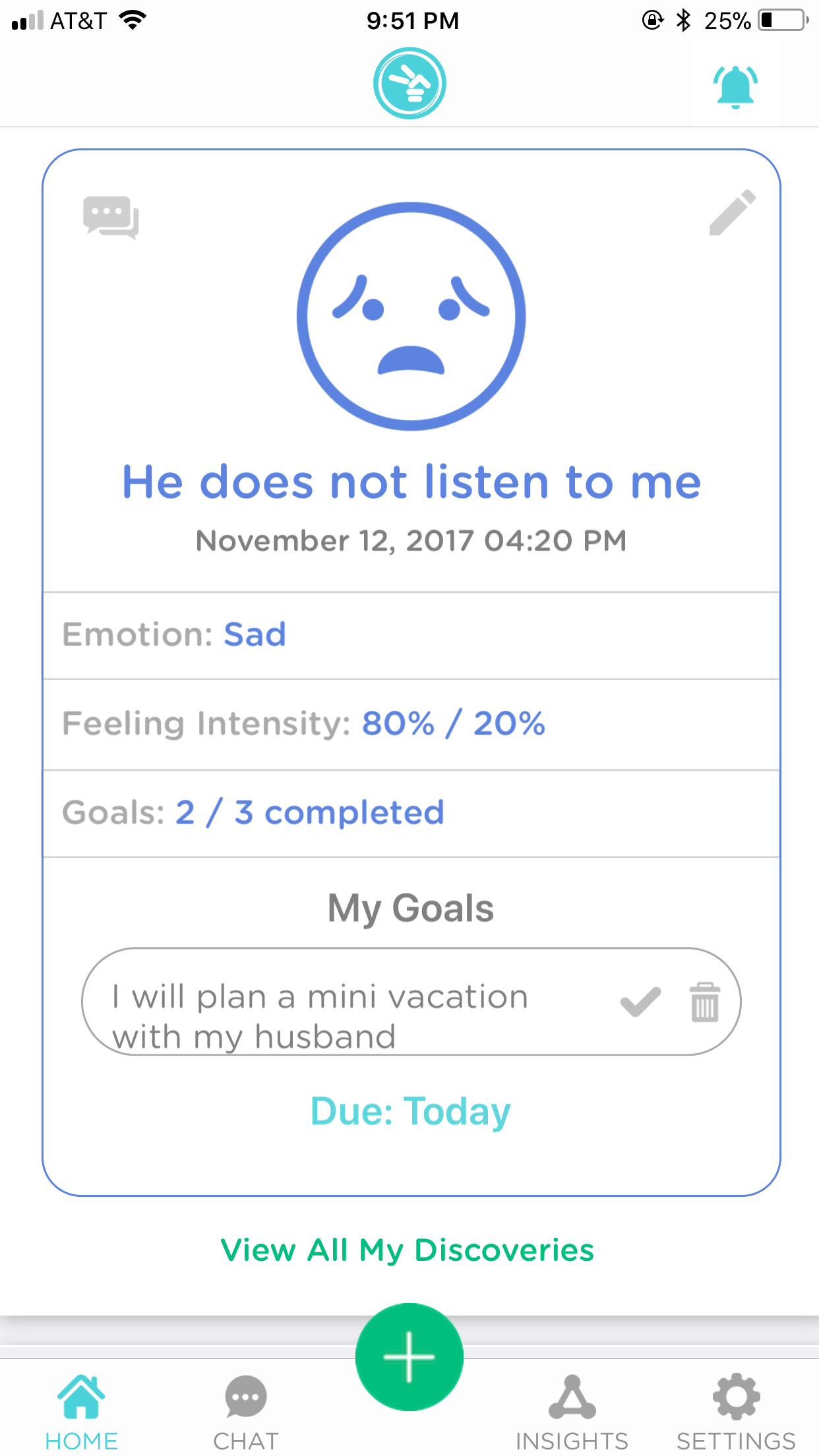Open View All My Discoveries
This screenshot has width=819, height=1456.
click(408, 1250)
